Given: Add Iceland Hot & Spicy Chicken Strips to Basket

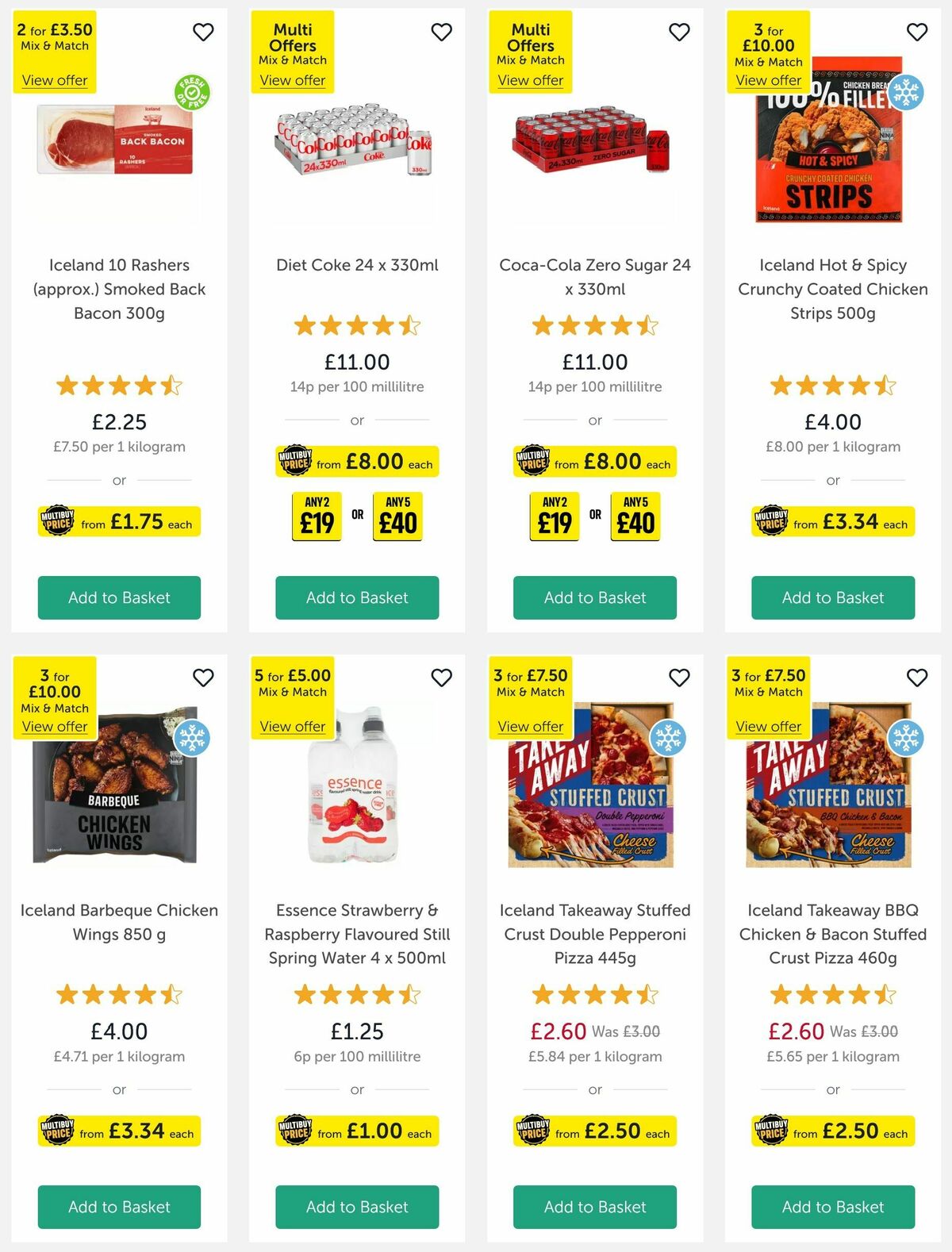Looking at the screenshot, I should 832,597.
